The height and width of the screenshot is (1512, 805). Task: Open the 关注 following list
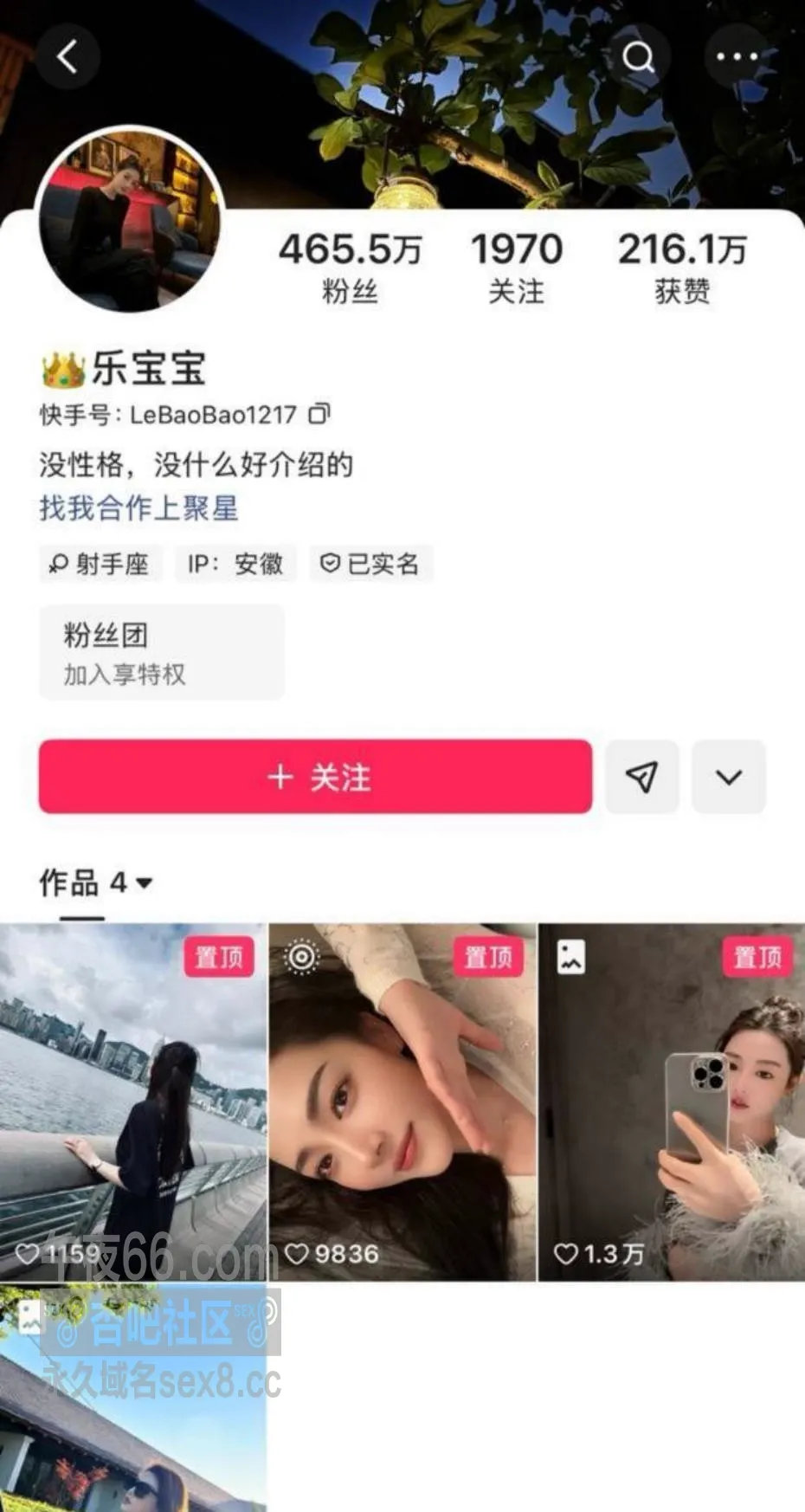pyautogui.click(x=517, y=268)
